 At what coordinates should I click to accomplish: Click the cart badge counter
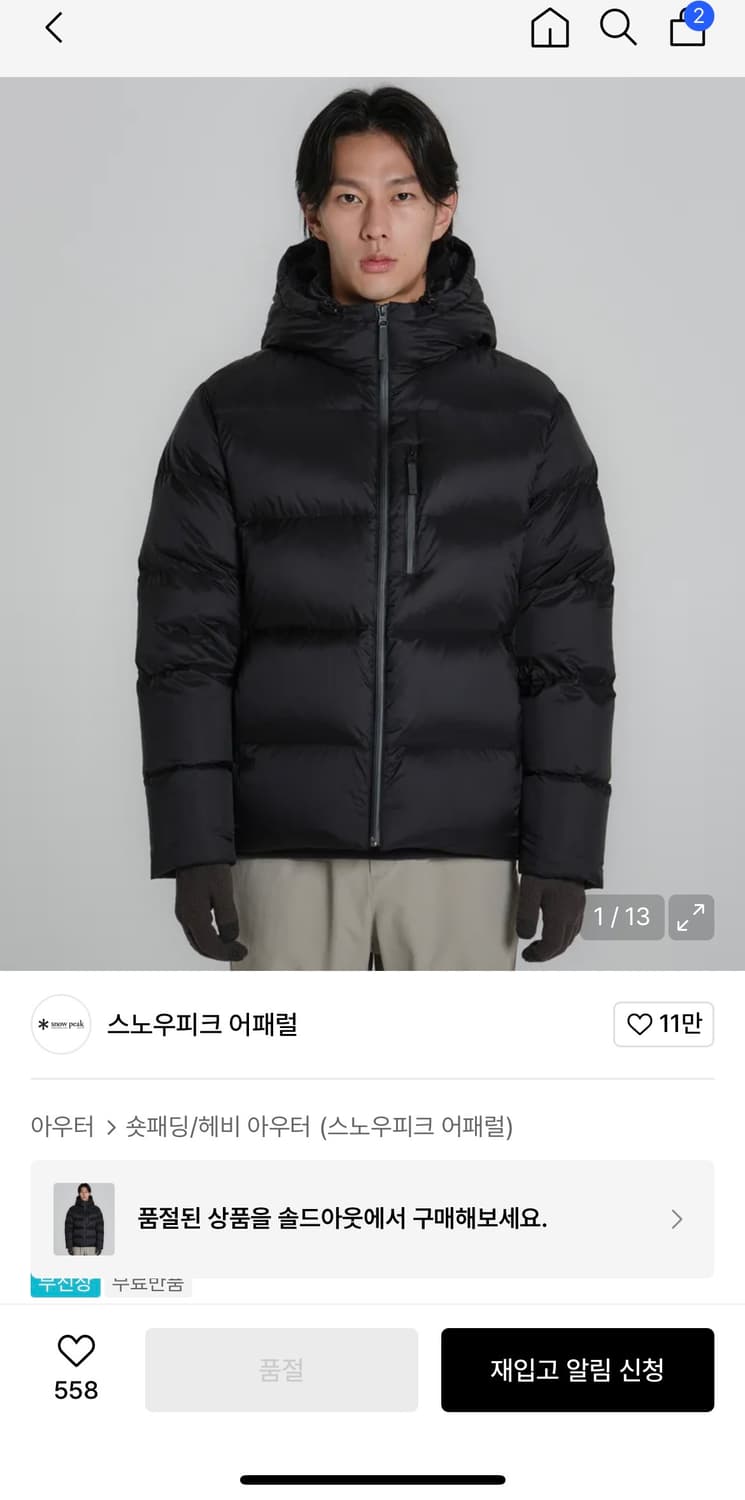click(701, 17)
